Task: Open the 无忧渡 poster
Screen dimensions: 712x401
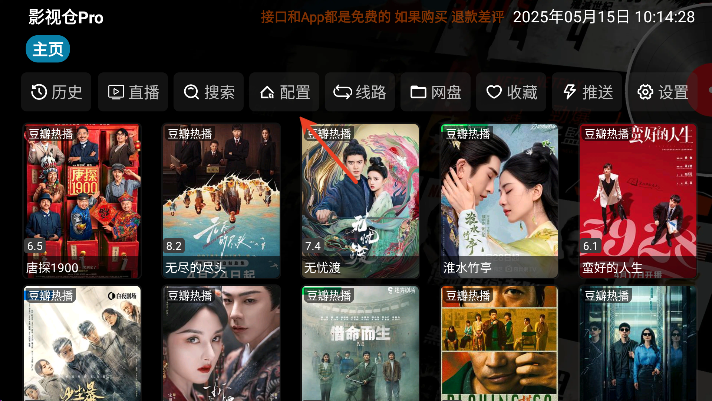Action: [x=360, y=200]
